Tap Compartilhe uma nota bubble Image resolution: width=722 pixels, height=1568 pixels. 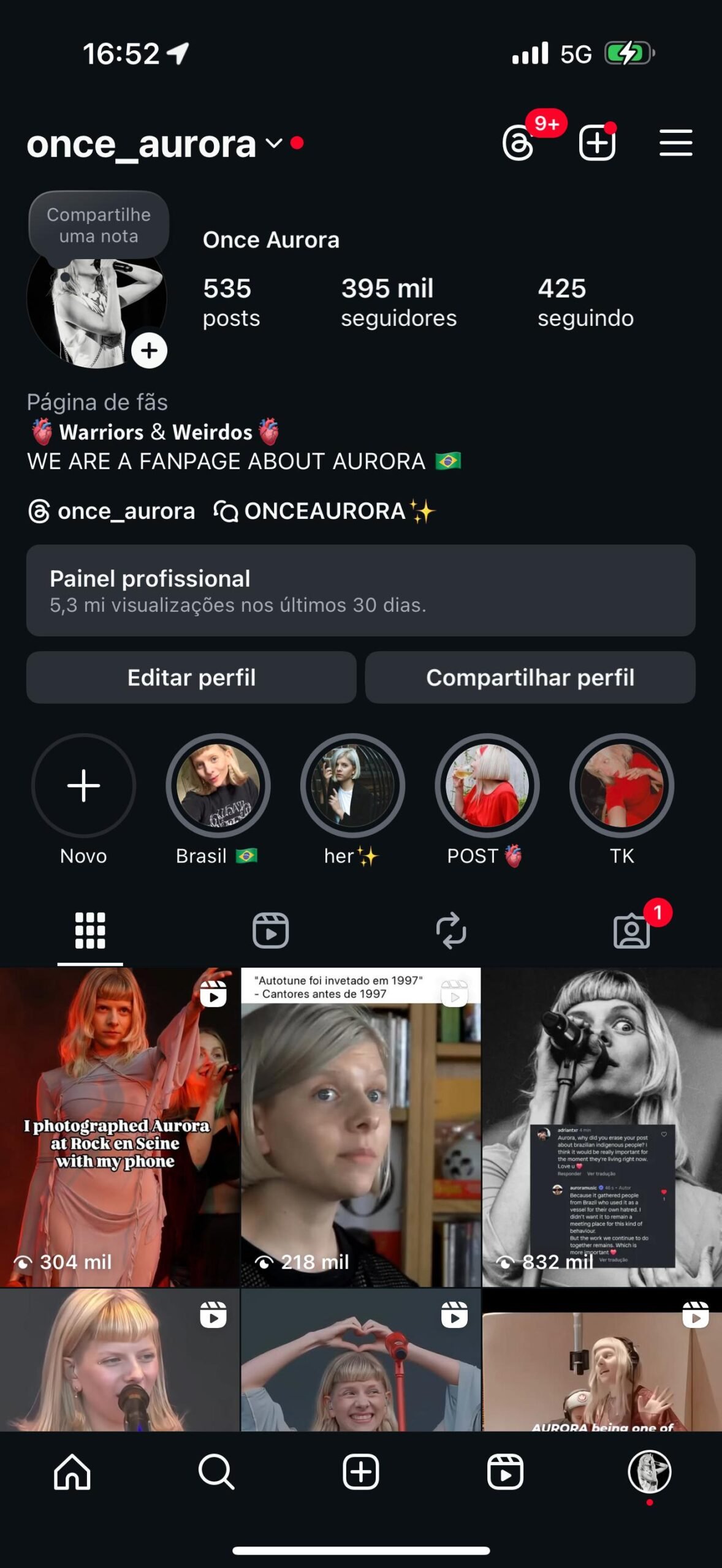tap(99, 225)
